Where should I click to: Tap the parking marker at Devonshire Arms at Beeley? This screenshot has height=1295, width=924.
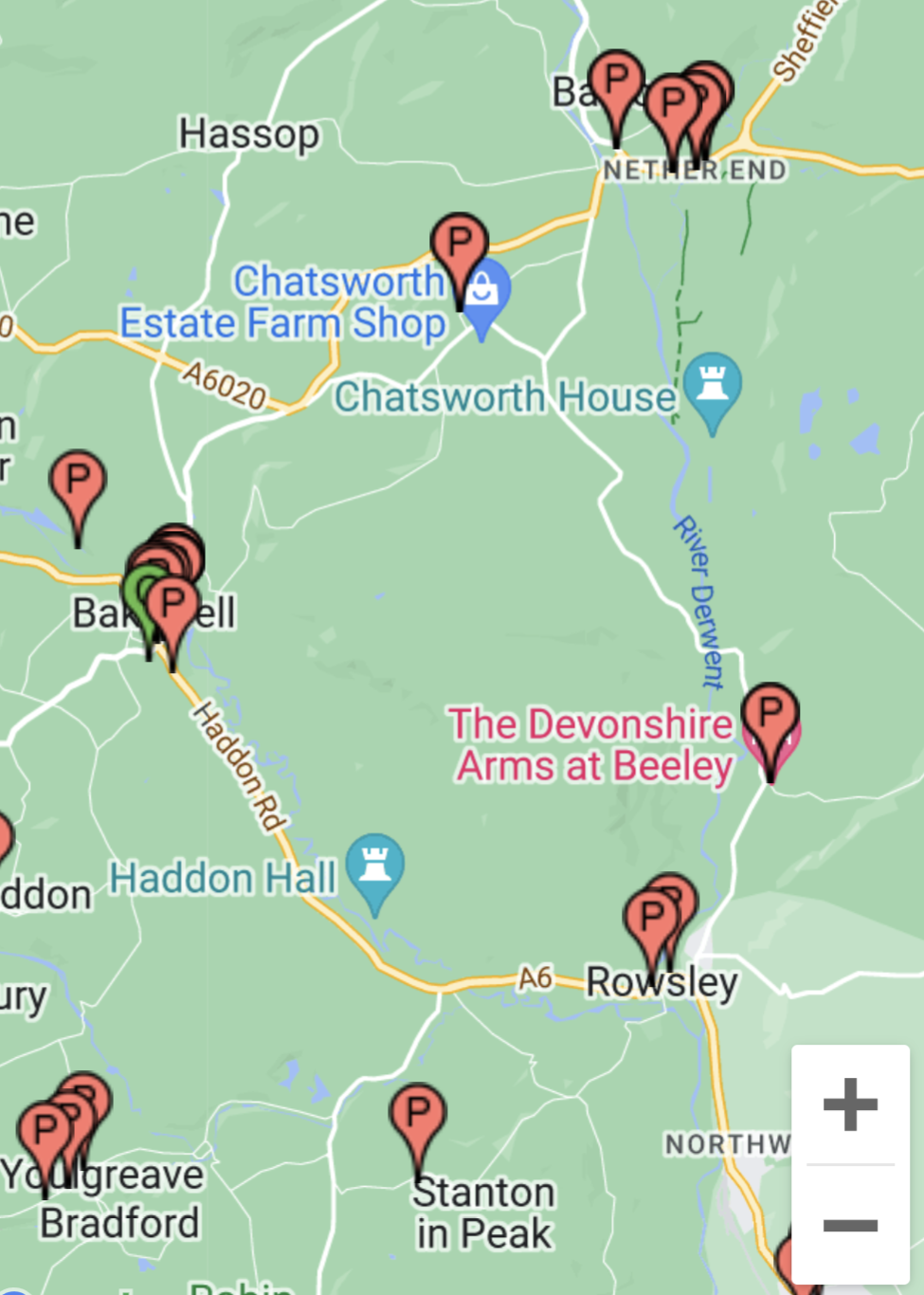pyautogui.click(x=770, y=713)
